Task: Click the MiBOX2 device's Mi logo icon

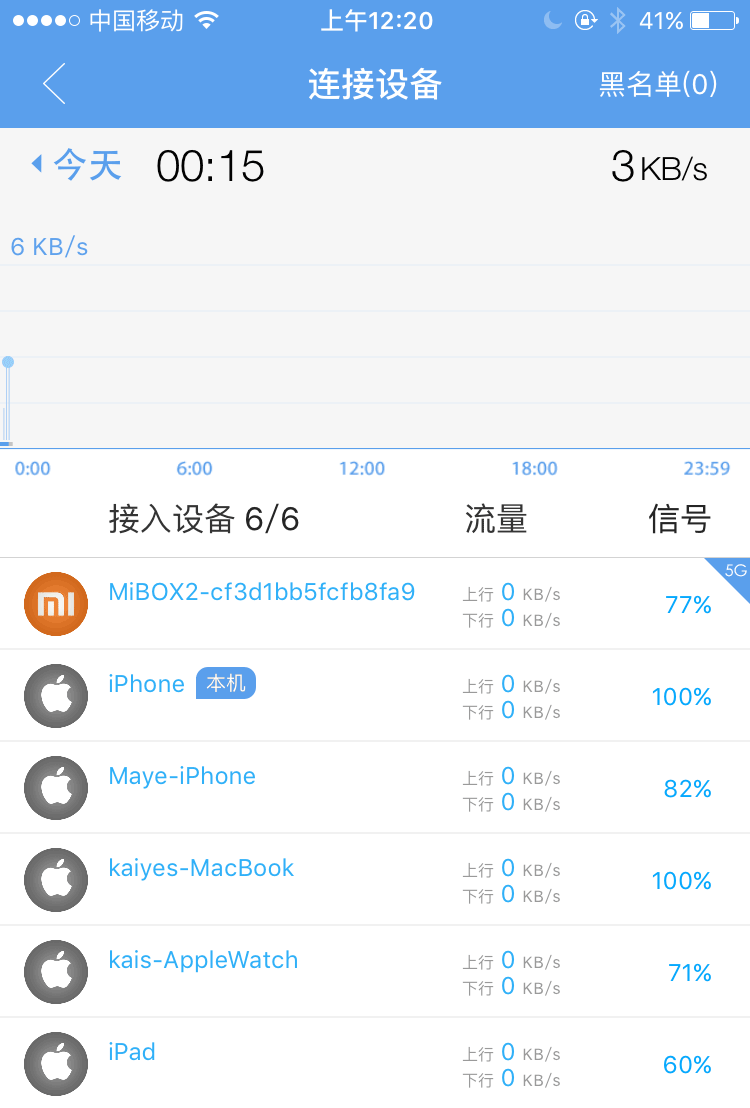Action: pyautogui.click(x=56, y=604)
